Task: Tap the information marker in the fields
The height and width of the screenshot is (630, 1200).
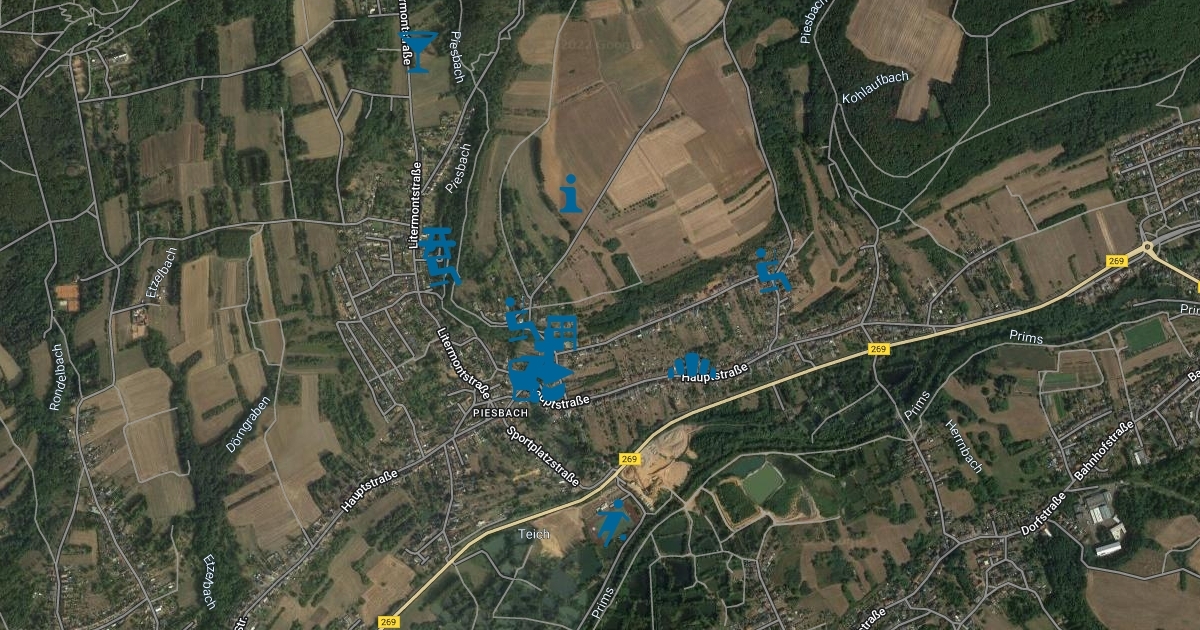Action: [570, 194]
